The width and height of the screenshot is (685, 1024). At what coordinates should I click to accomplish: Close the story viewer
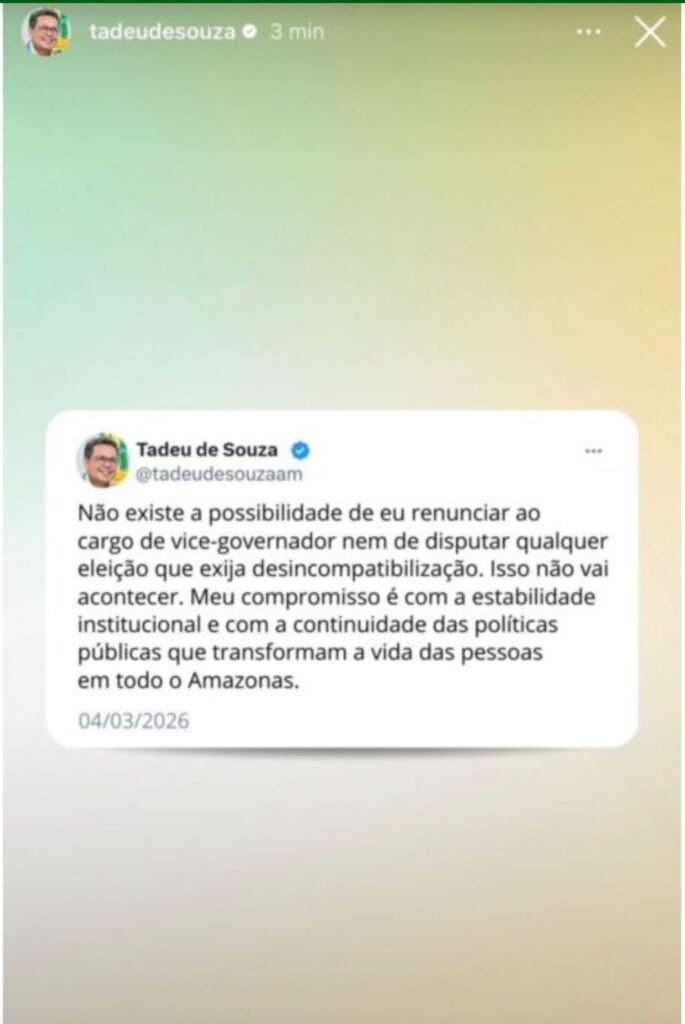(x=649, y=32)
